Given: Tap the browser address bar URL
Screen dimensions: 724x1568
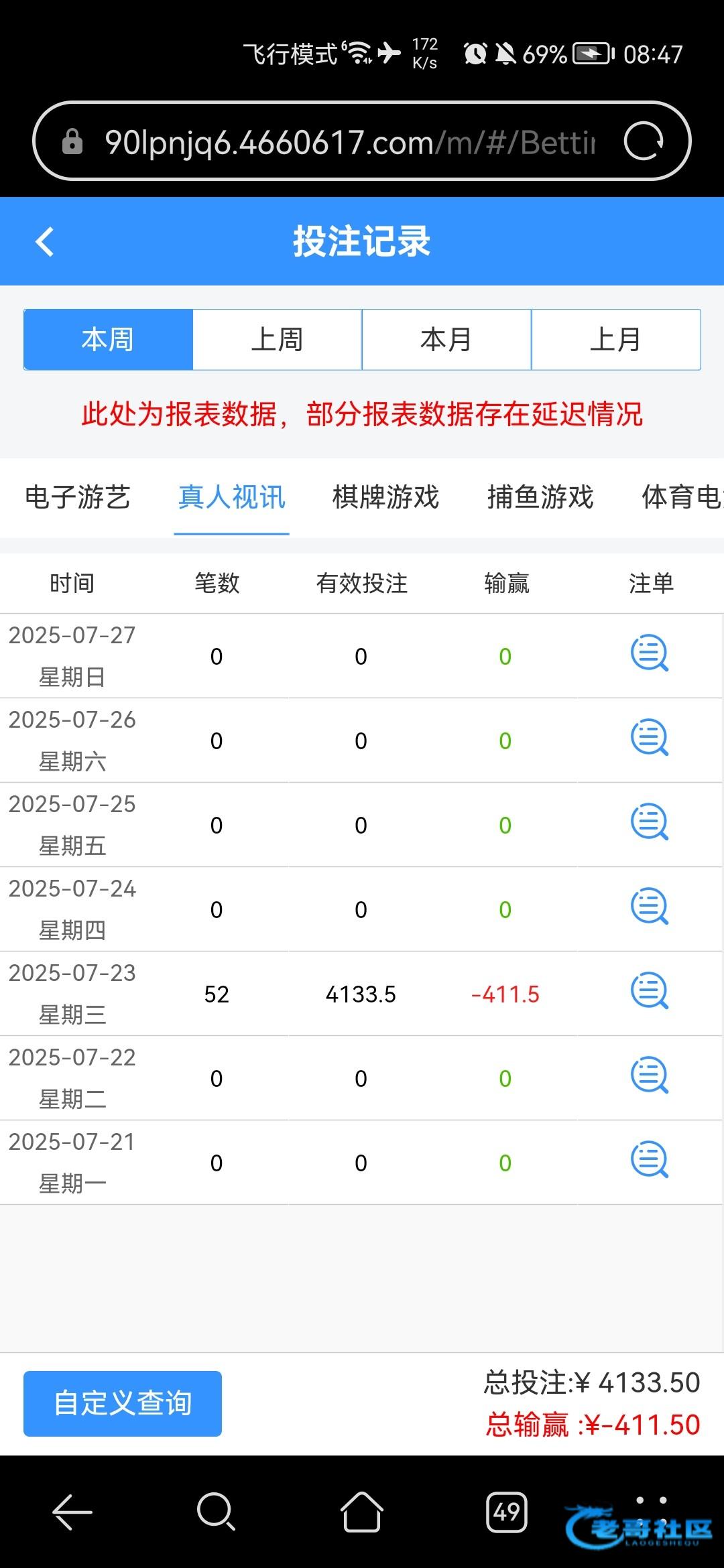Looking at the screenshot, I should (x=349, y=142).
